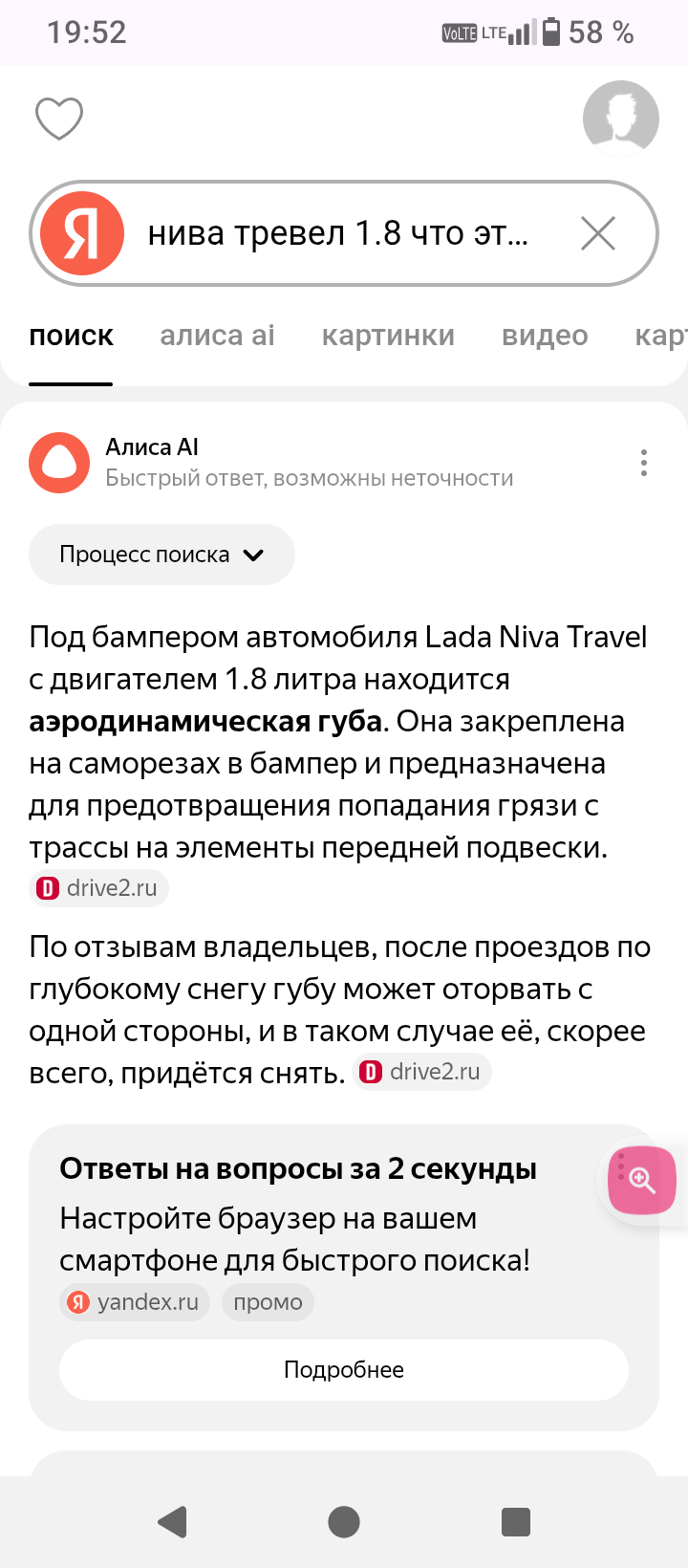Tap the Подробнее button

pos(344,1370)
